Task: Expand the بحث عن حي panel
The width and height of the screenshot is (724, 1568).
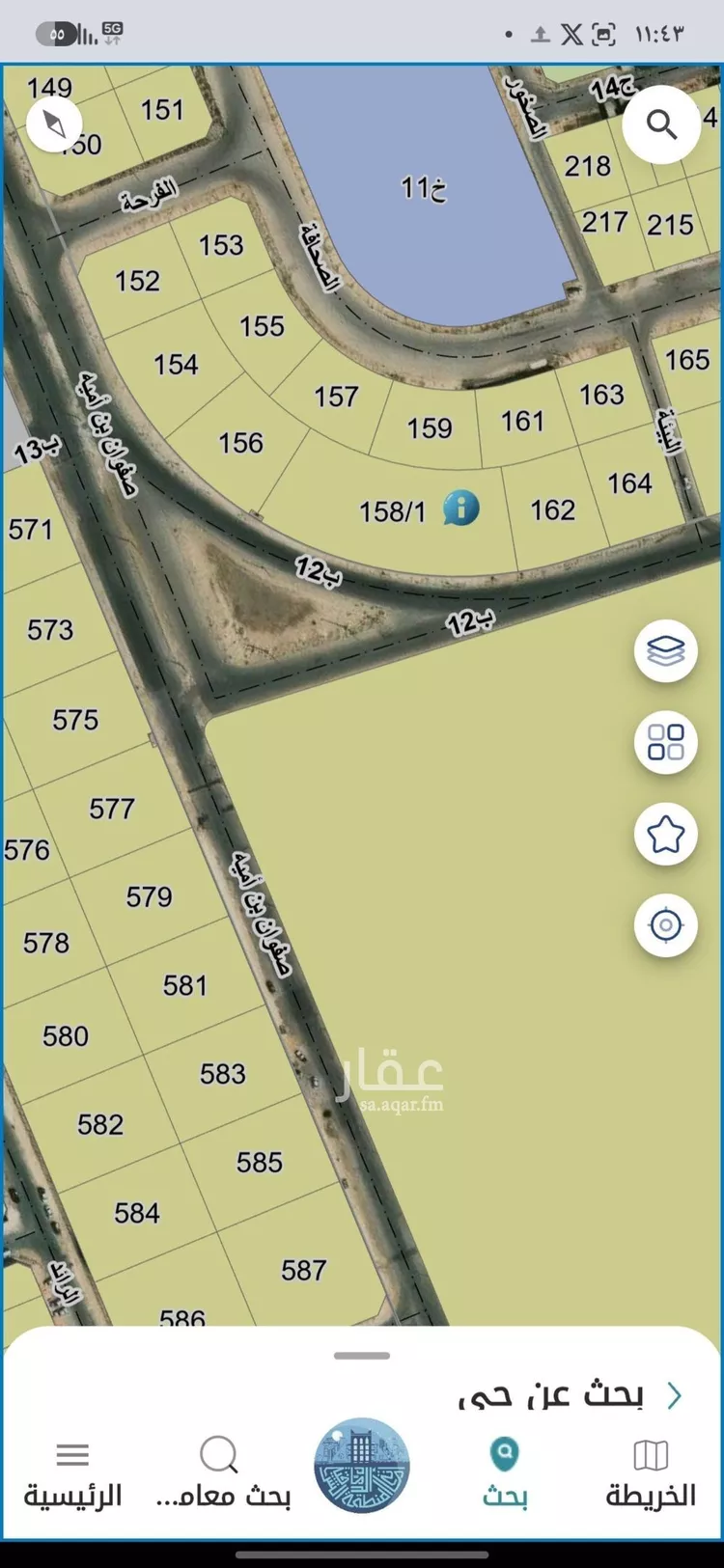Action: coord(571,1396)
